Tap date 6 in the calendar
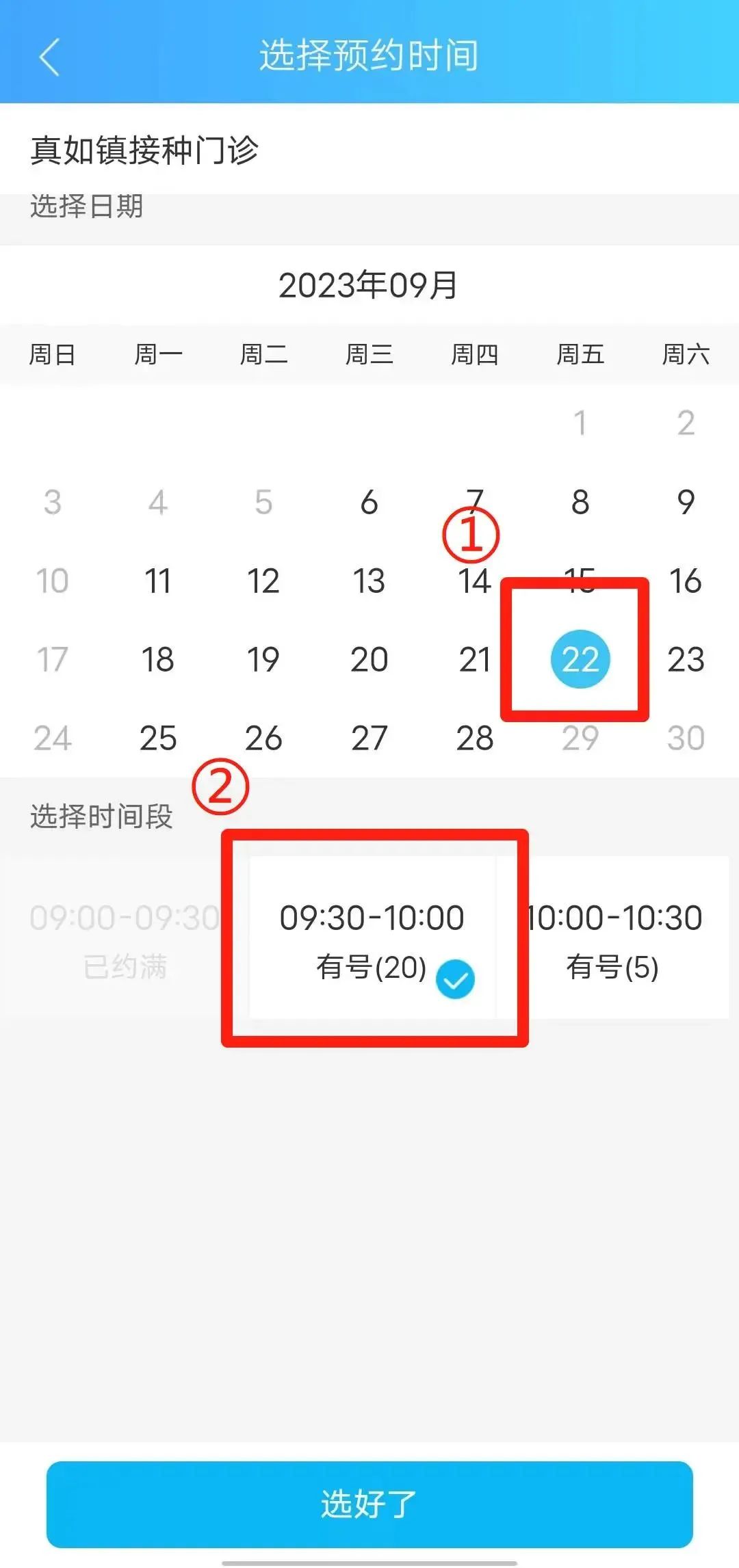 369,502
